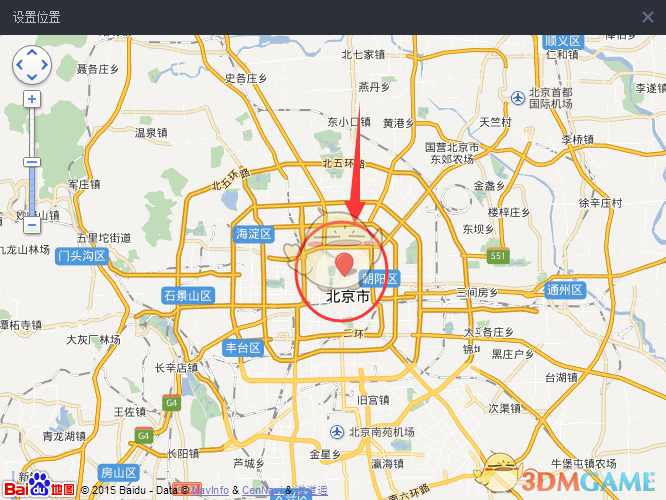Zoom out with the bottom minus button
This screenshot has width=666, height=500.
(x=32, y=224)
